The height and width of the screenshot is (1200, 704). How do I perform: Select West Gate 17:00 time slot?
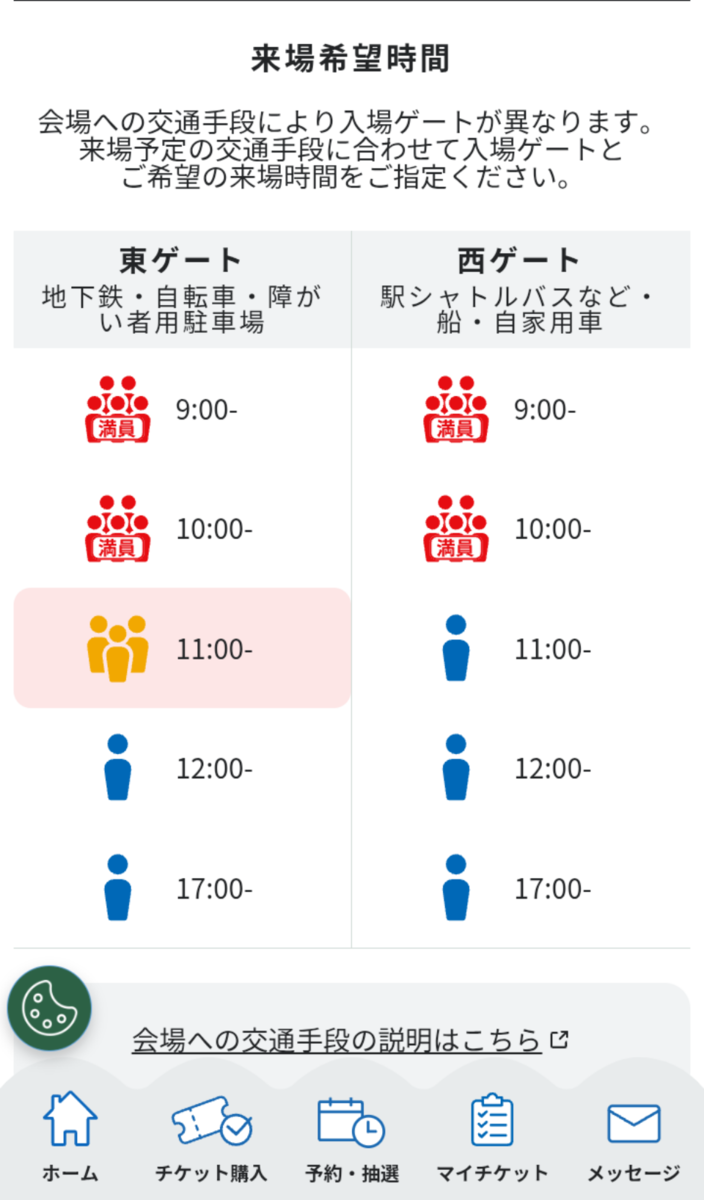(521, 888)
